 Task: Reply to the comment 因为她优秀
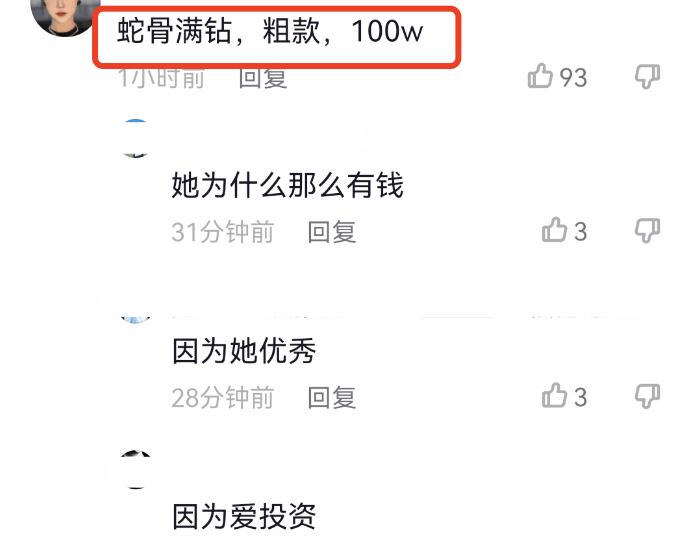(x=331, y=398)
